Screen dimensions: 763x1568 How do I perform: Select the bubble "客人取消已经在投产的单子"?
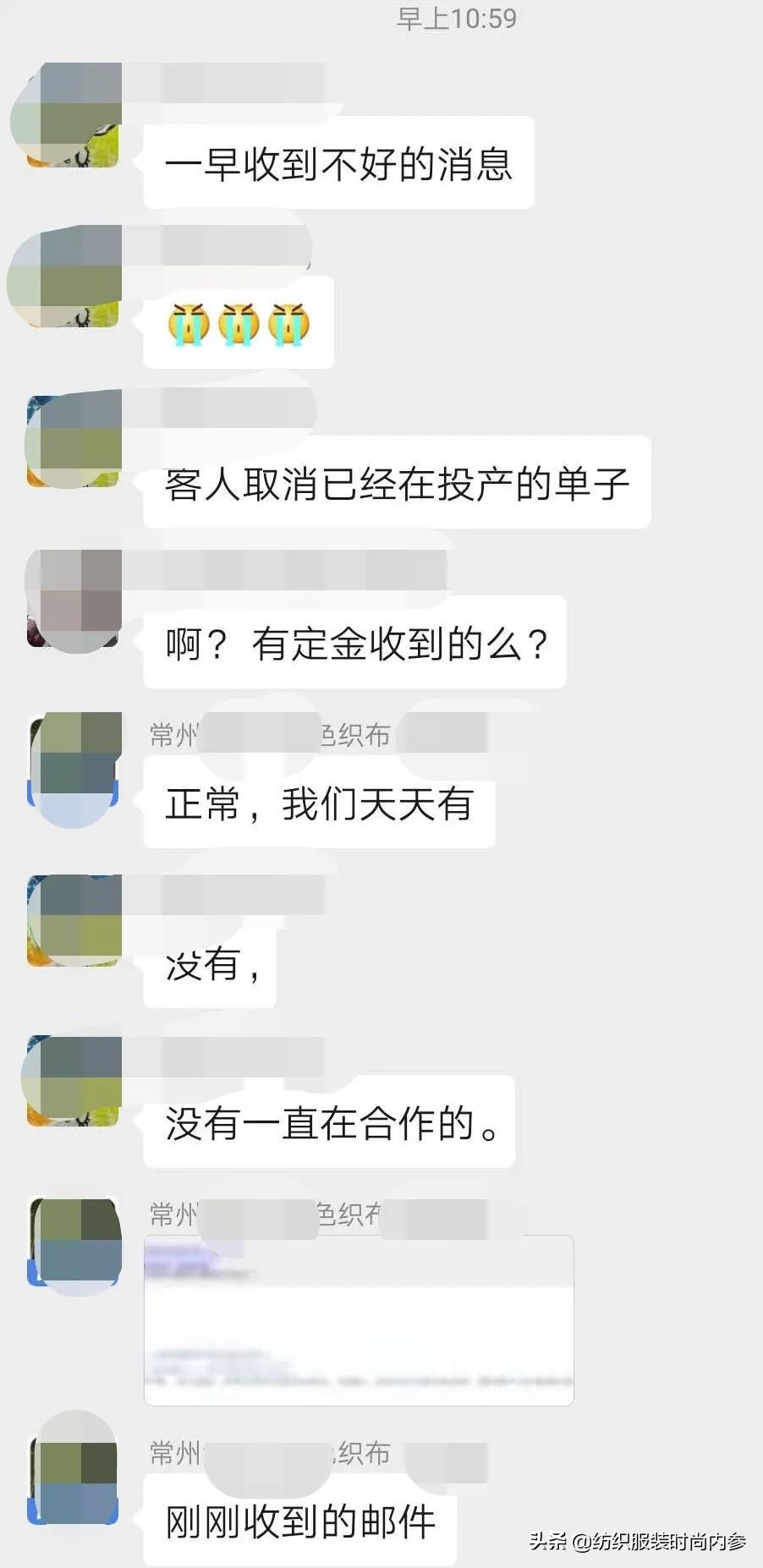399,482
